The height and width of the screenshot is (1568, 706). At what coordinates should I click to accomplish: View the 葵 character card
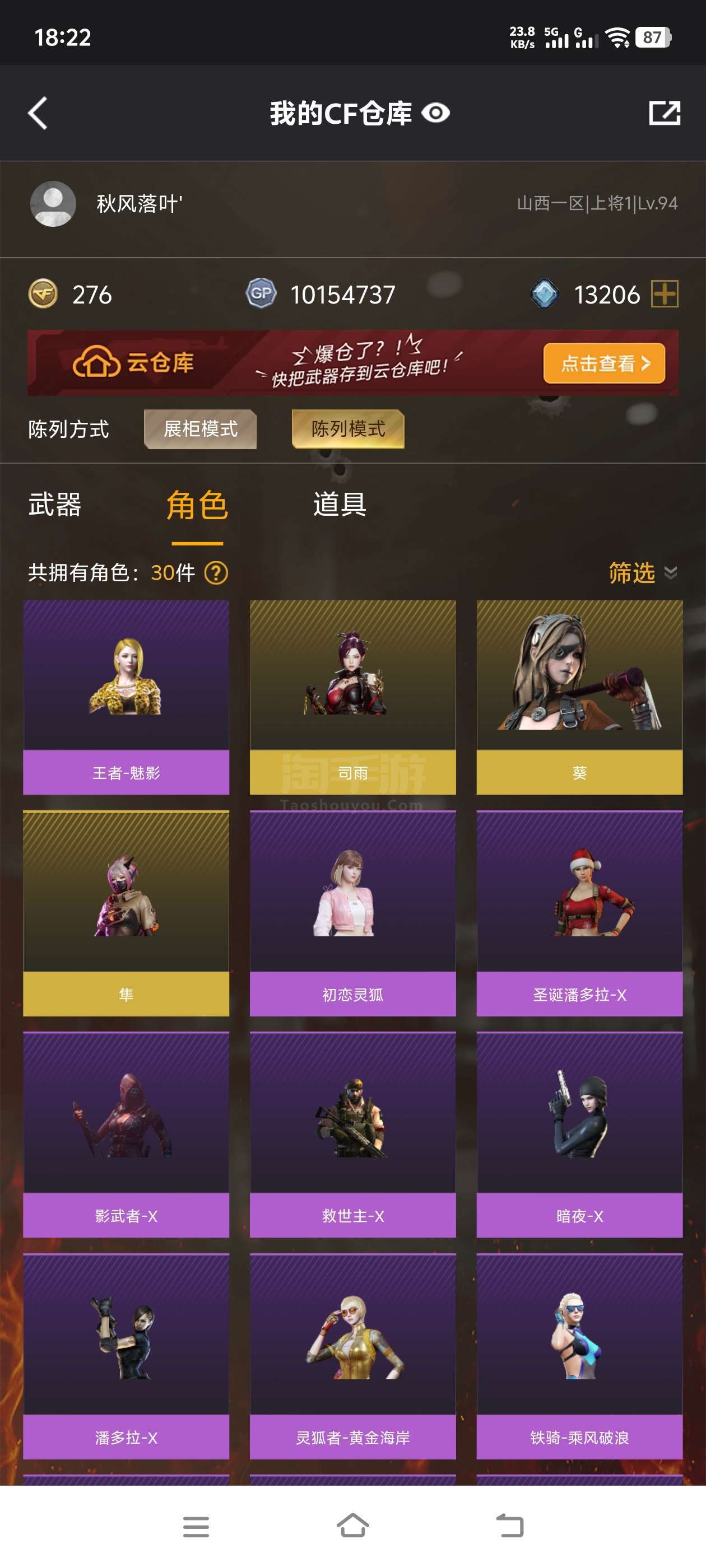tap(579, 698)
